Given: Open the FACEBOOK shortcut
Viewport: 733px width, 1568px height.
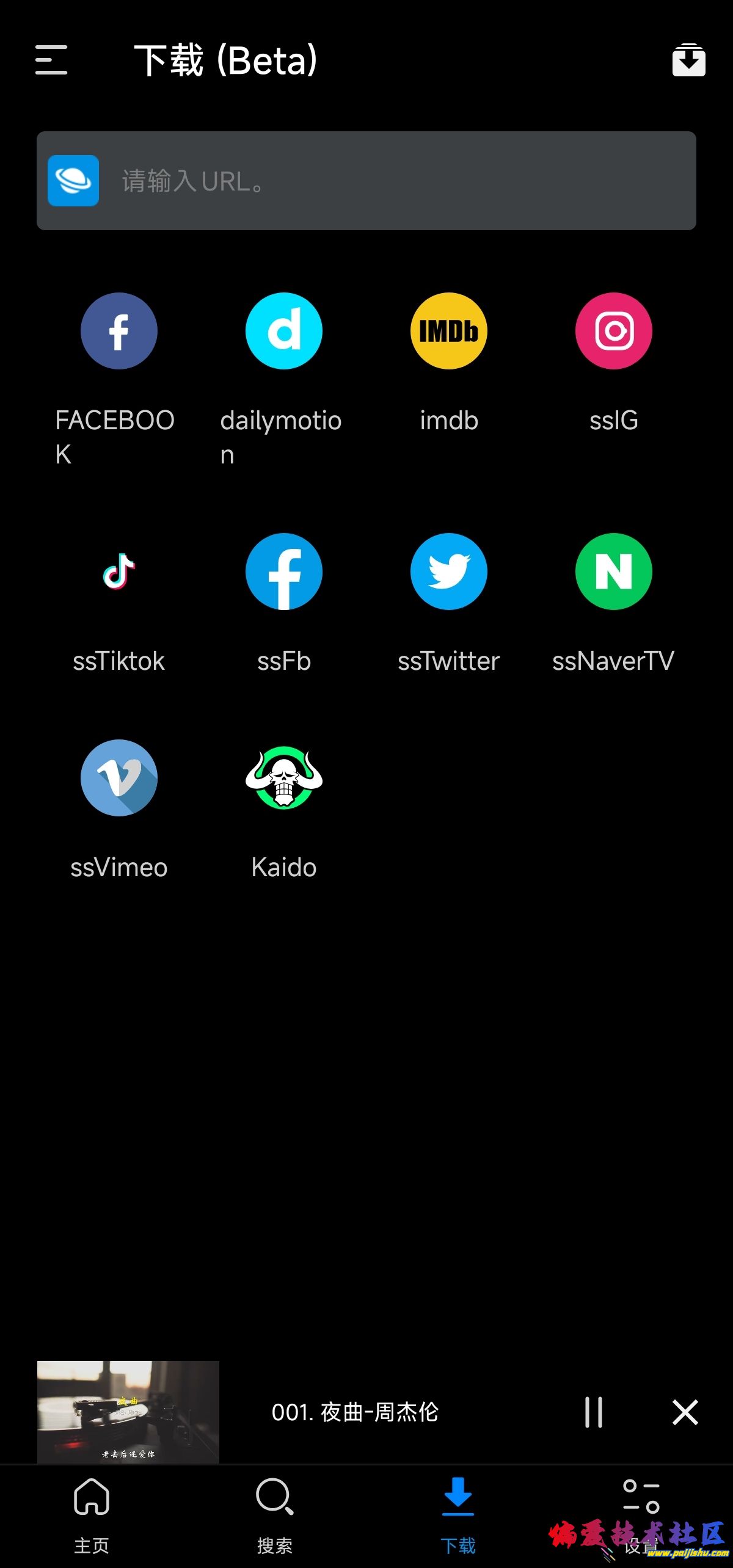Looking at the screenshot, I should (119, 331).
